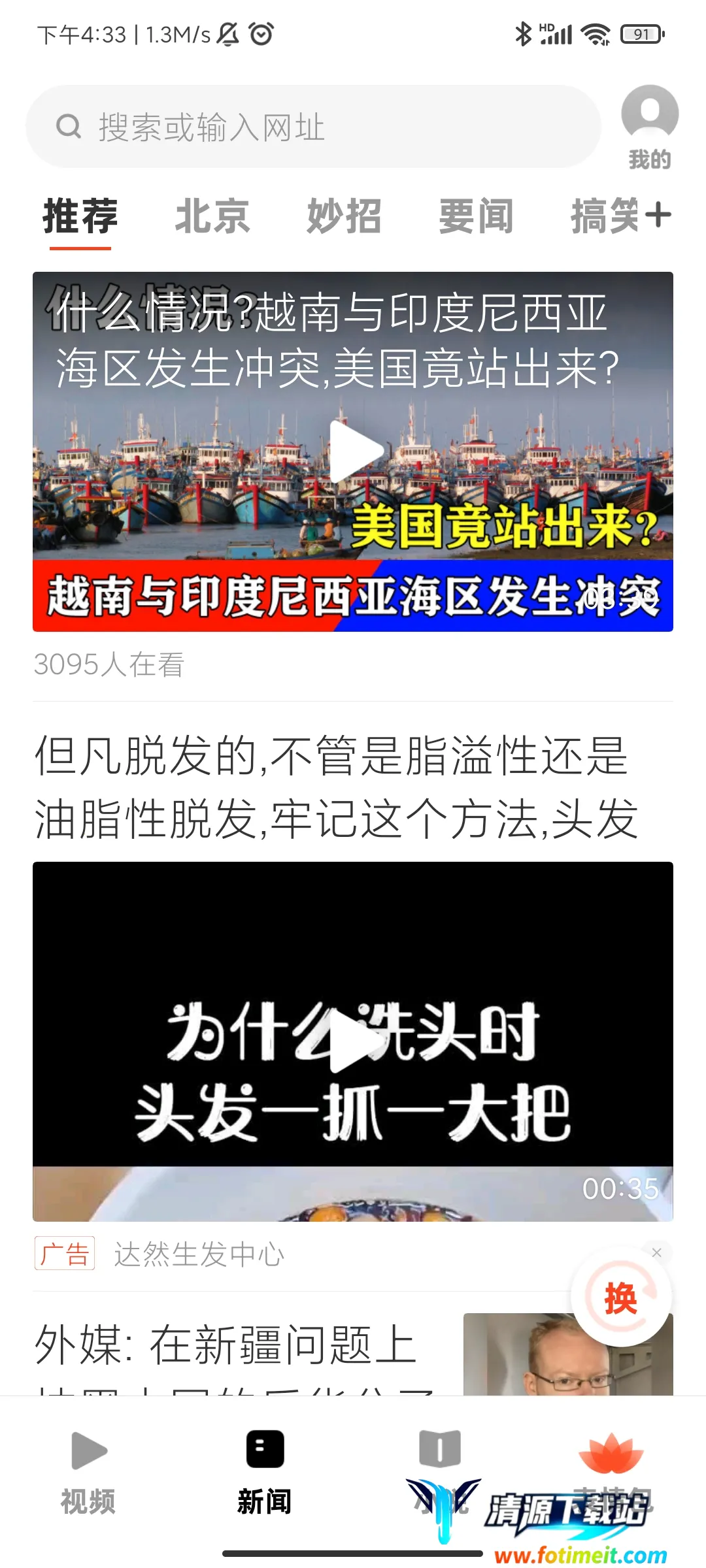The height and width of the screenshot is (1568, 706).
Task: Switch to the 北京 tab
Action: coord(212,216)
